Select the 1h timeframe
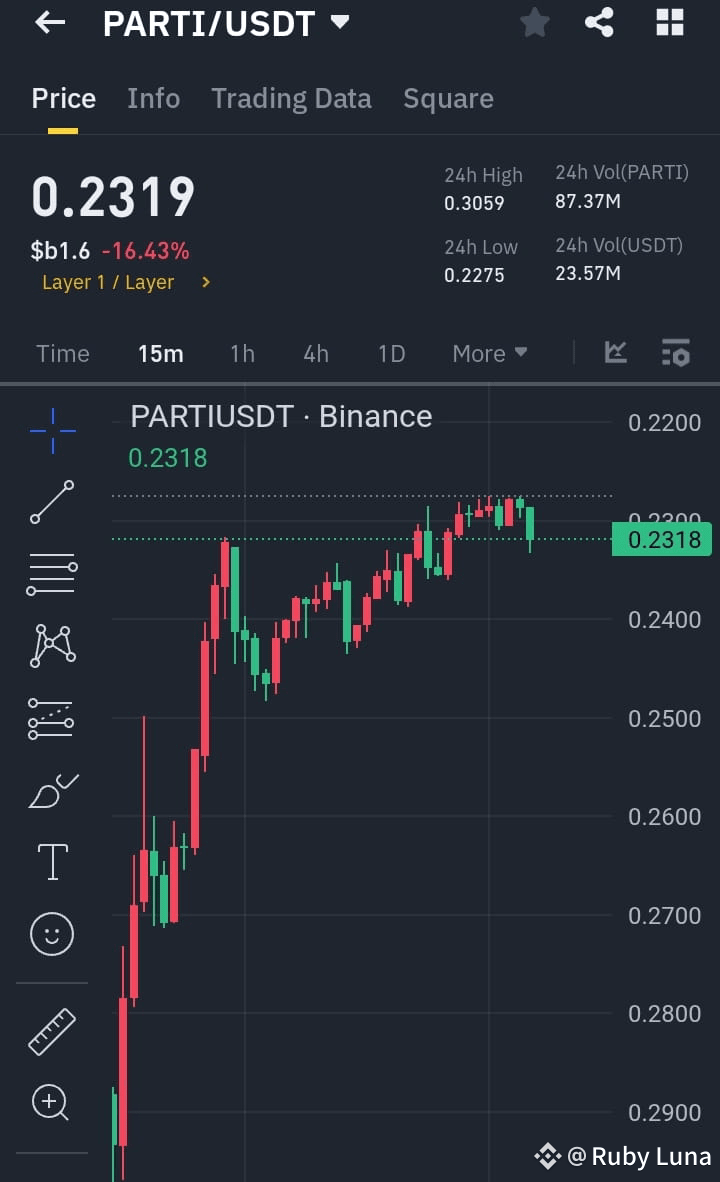 [x=242, y=353]
